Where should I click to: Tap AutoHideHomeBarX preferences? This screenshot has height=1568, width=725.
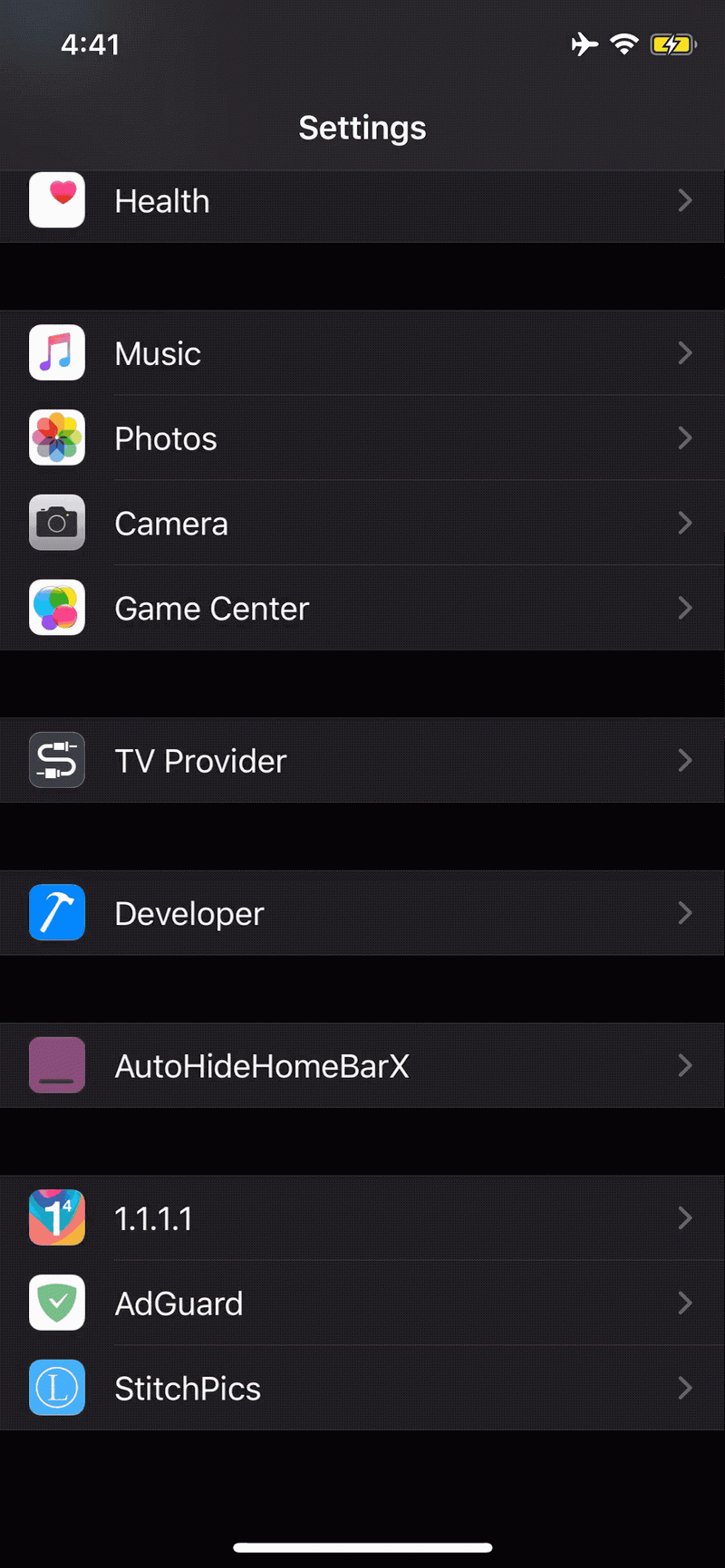point(362,1065)
